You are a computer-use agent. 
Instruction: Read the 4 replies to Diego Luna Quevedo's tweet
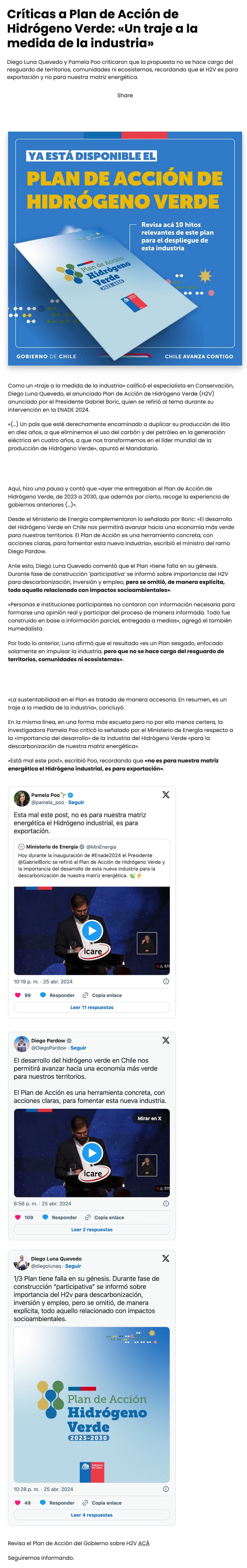pyautogui.click(x=92, y=1515)
